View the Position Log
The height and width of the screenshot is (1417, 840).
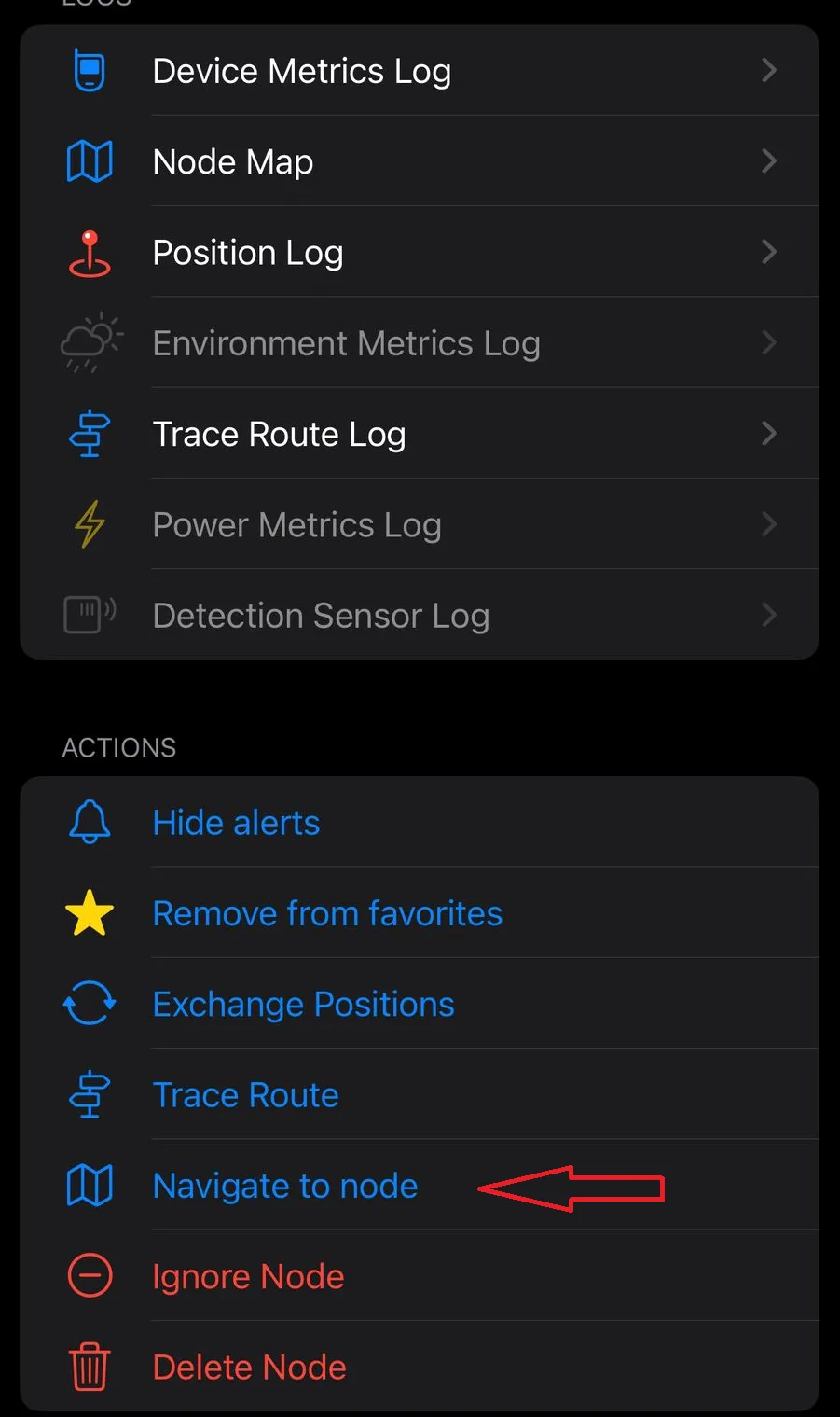click(x=420, y=252)
